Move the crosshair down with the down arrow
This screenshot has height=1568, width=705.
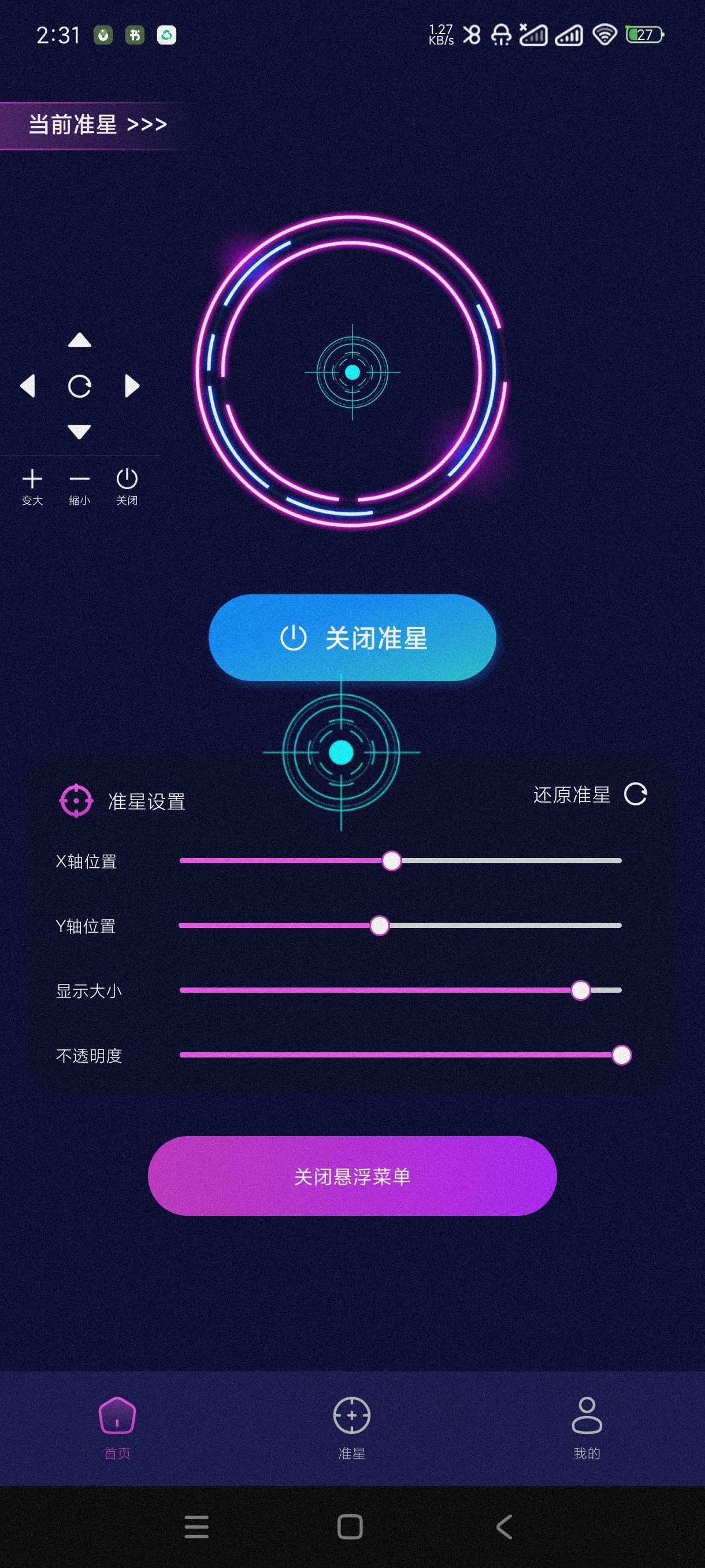[x=80, y=431]
